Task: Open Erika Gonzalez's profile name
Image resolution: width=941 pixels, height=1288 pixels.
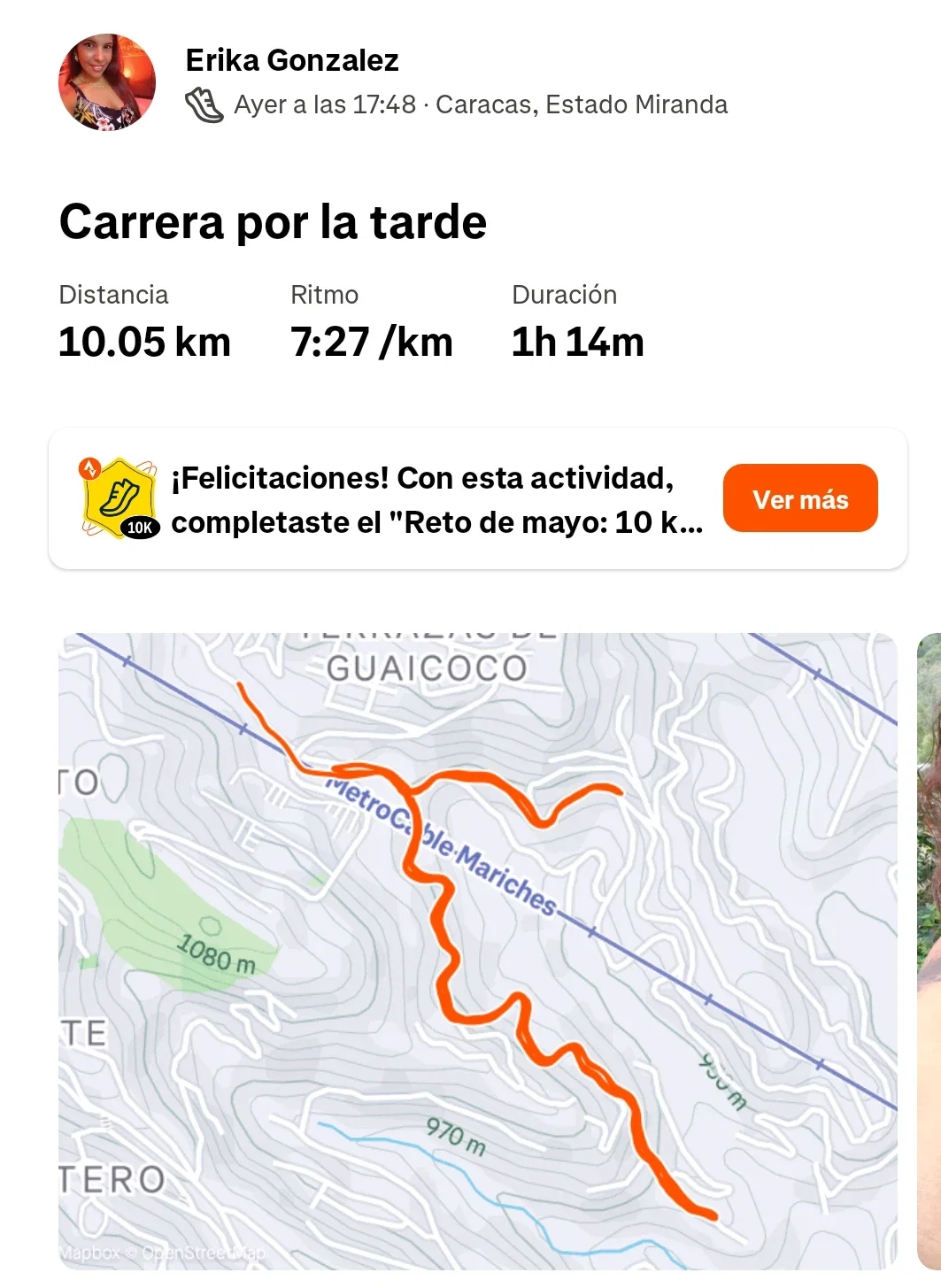Action: pos(292,60)
